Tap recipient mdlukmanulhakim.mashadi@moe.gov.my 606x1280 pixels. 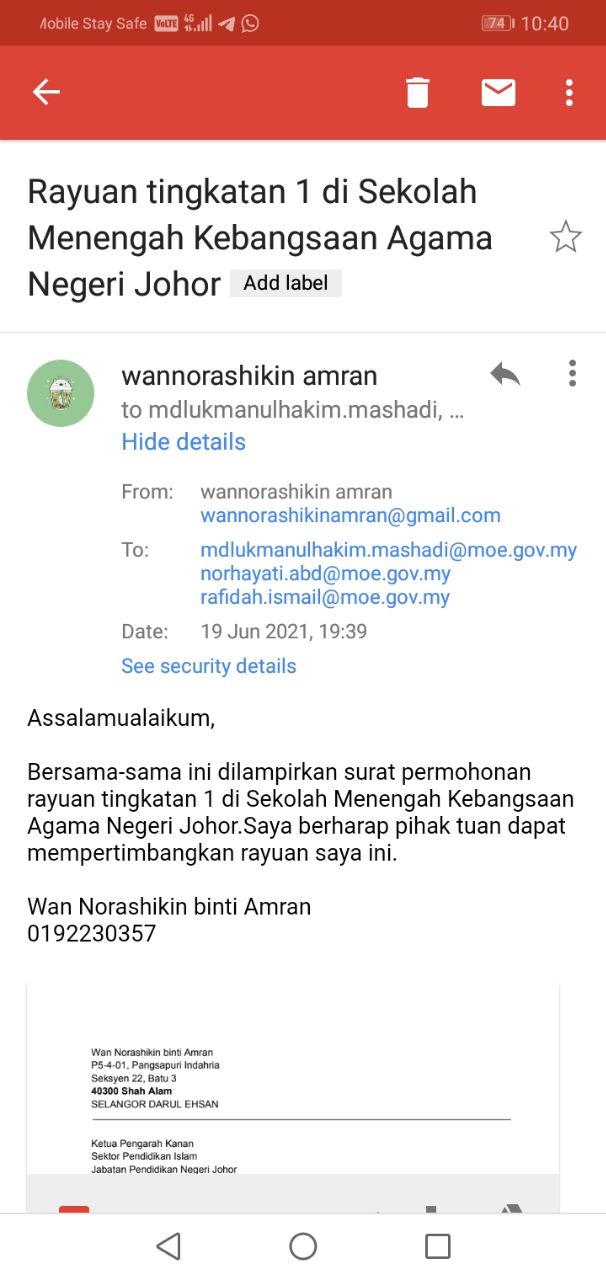point(388,550)
